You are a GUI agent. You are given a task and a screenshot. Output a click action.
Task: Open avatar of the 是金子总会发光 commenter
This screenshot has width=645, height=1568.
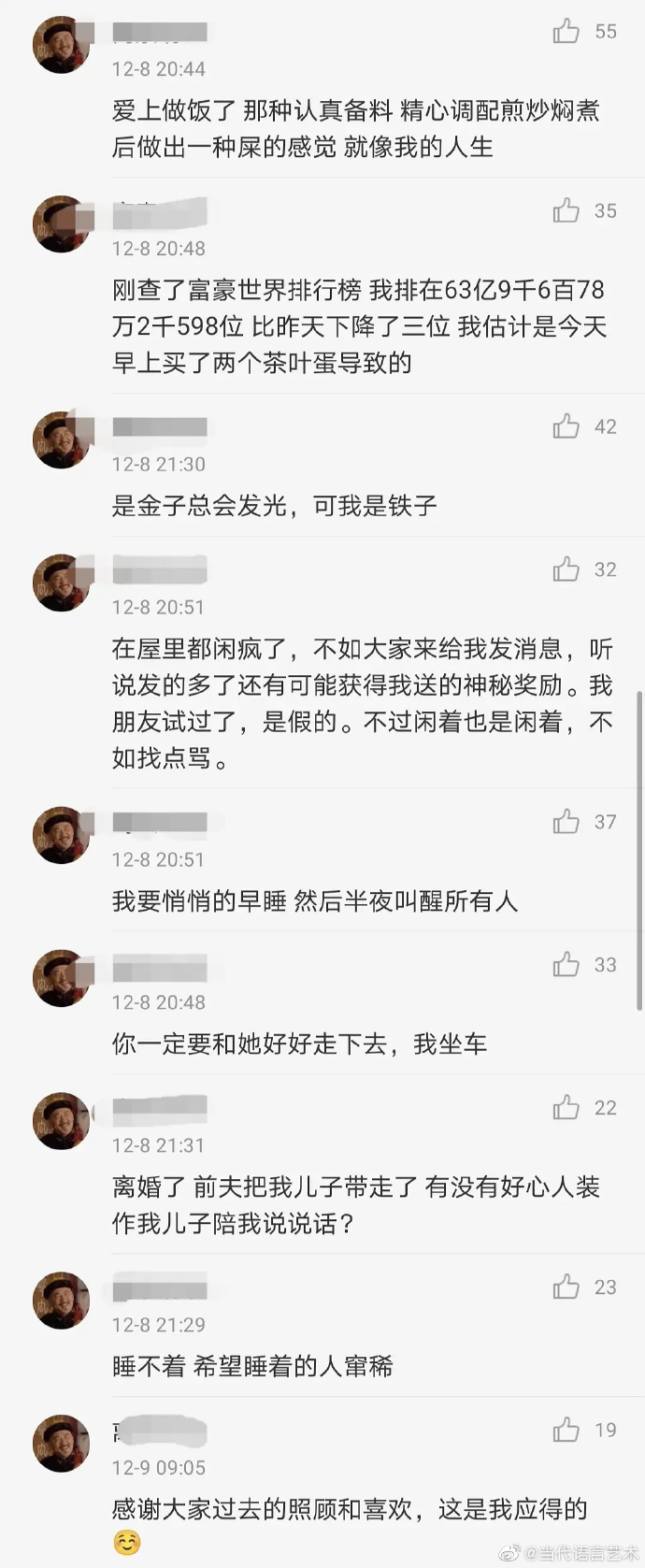(62, 439)
